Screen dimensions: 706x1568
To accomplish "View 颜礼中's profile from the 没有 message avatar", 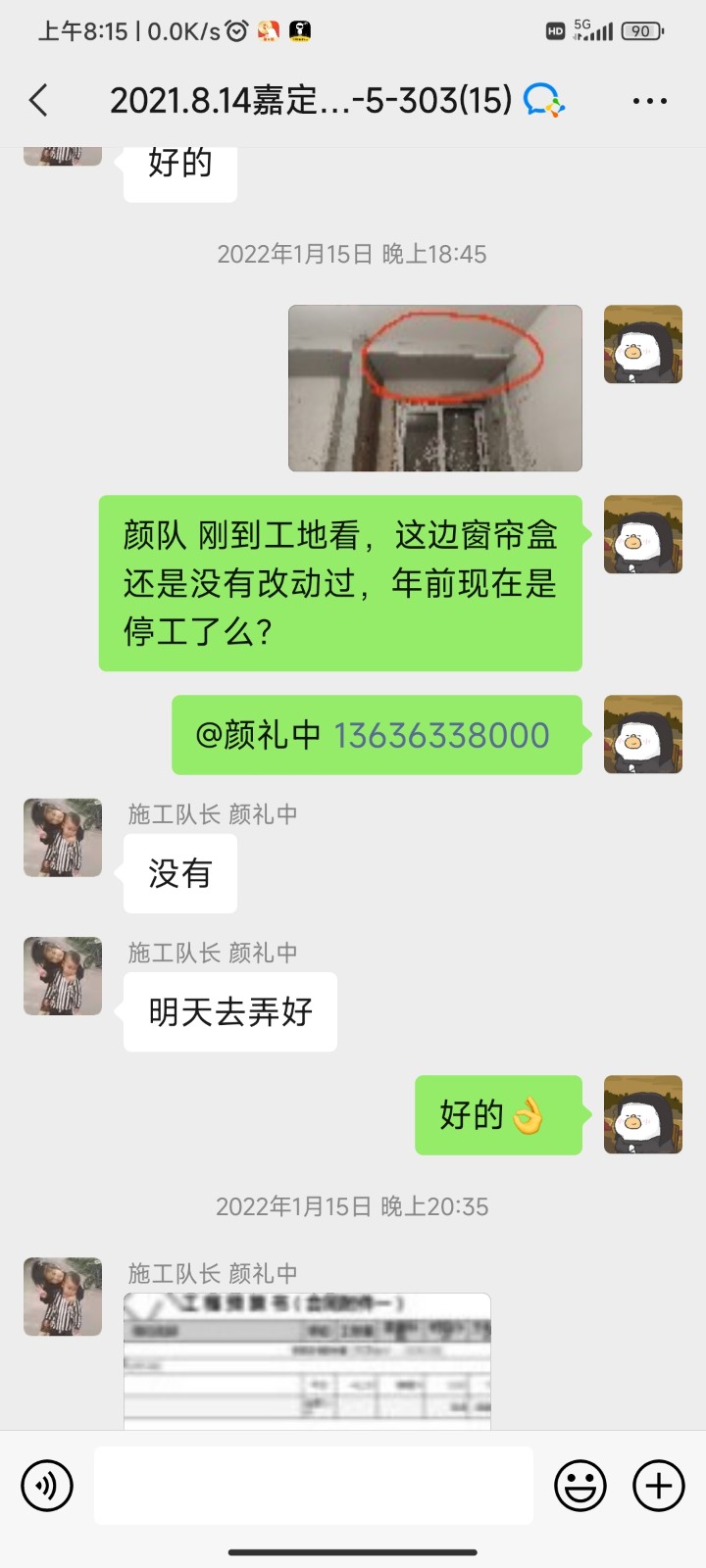I will (x=63, y=837).
